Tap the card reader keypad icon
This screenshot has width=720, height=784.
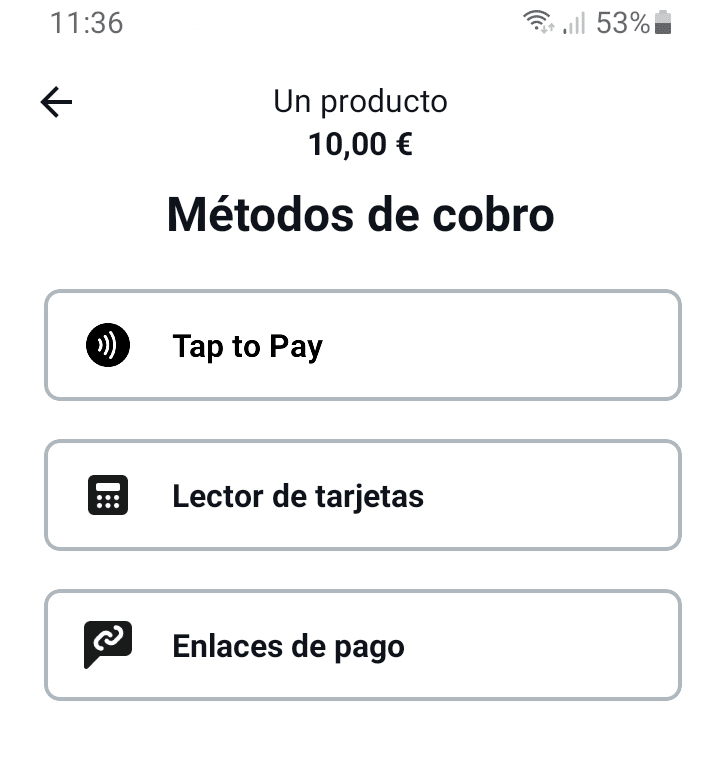pyautogui.click(x=109, y=494)
